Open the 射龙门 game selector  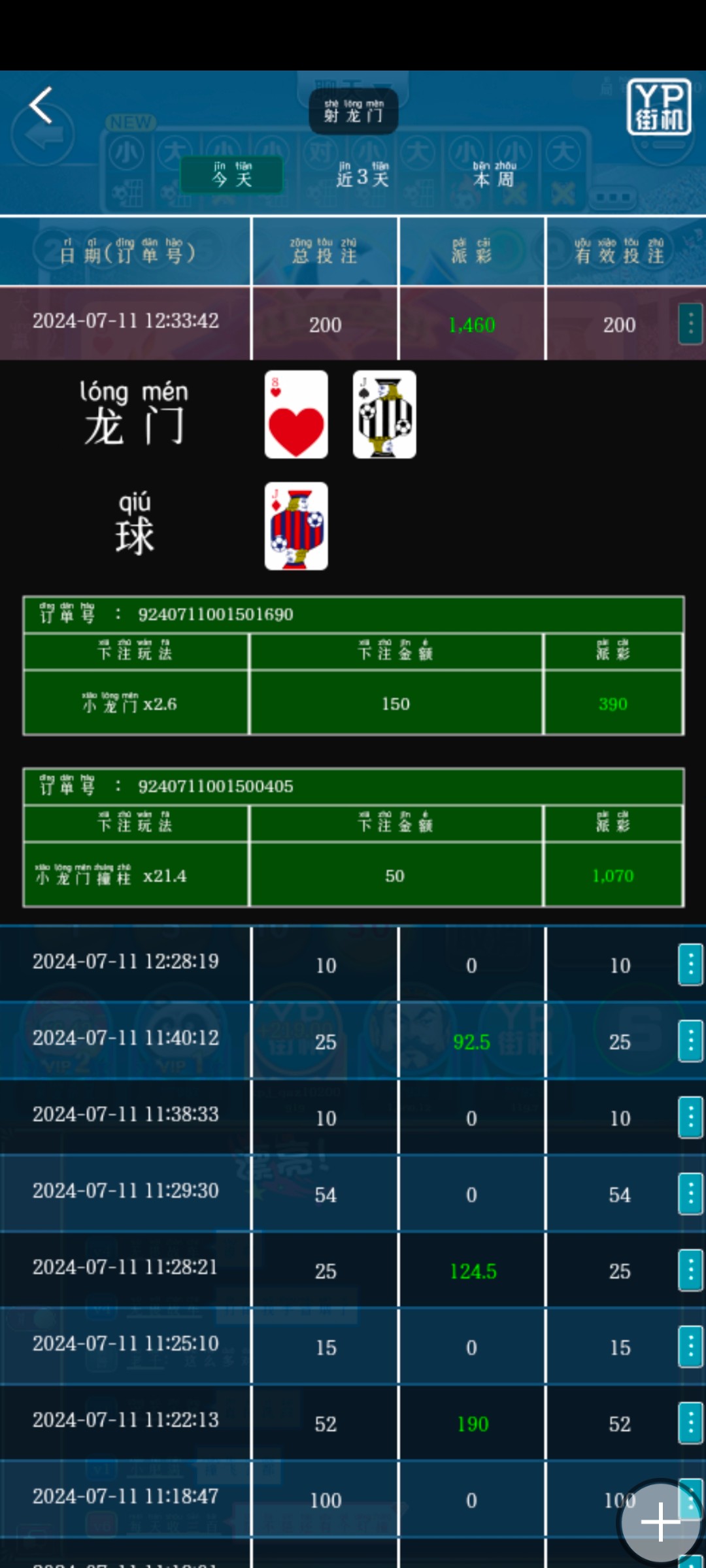354,112
